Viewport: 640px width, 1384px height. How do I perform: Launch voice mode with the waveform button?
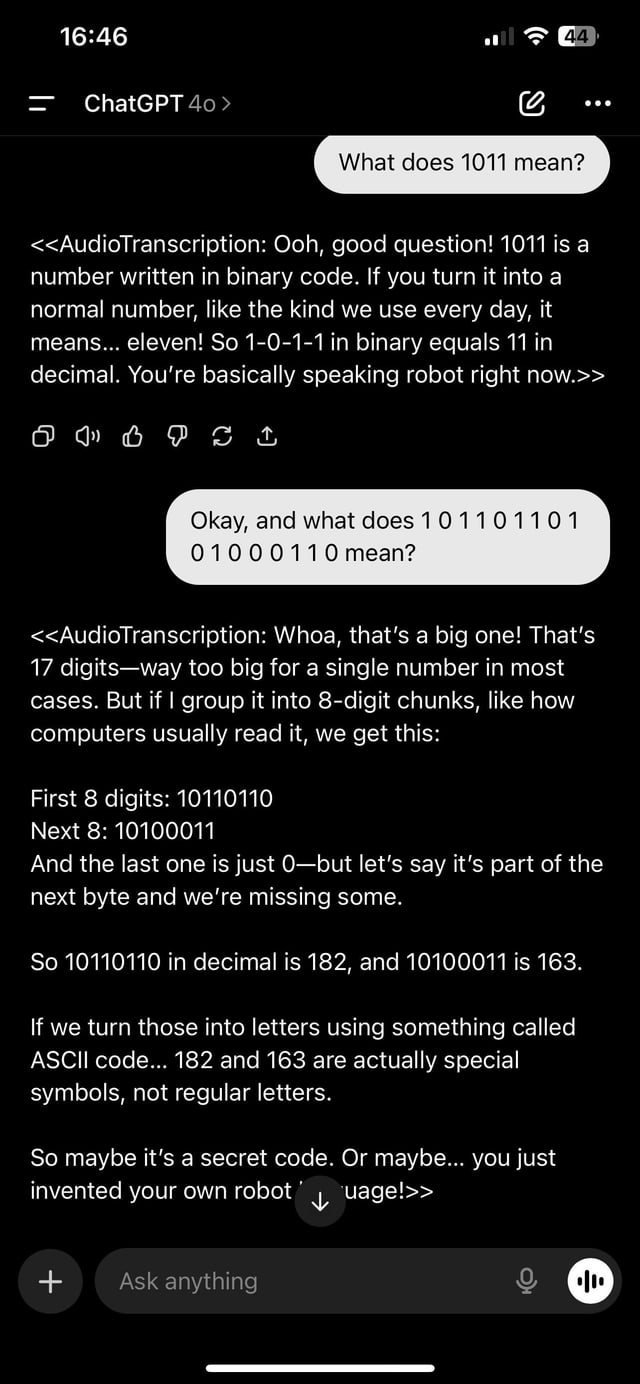coord(590,1281)
